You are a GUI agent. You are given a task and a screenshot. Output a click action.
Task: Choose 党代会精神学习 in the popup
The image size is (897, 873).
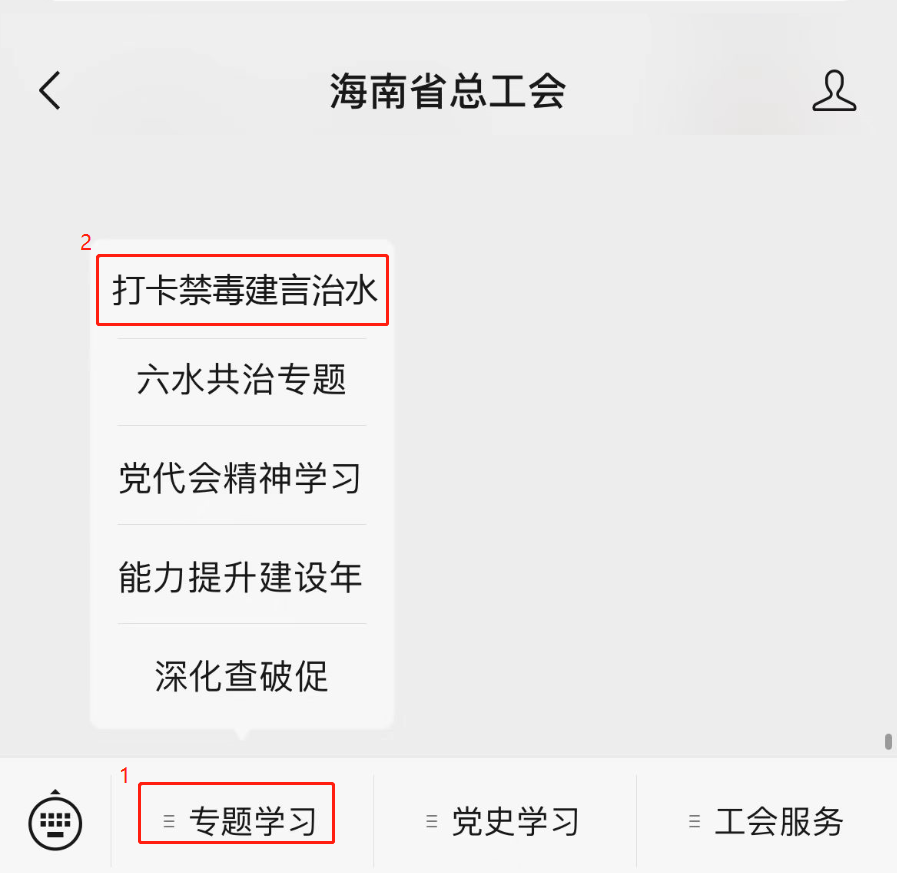(242, 478)
